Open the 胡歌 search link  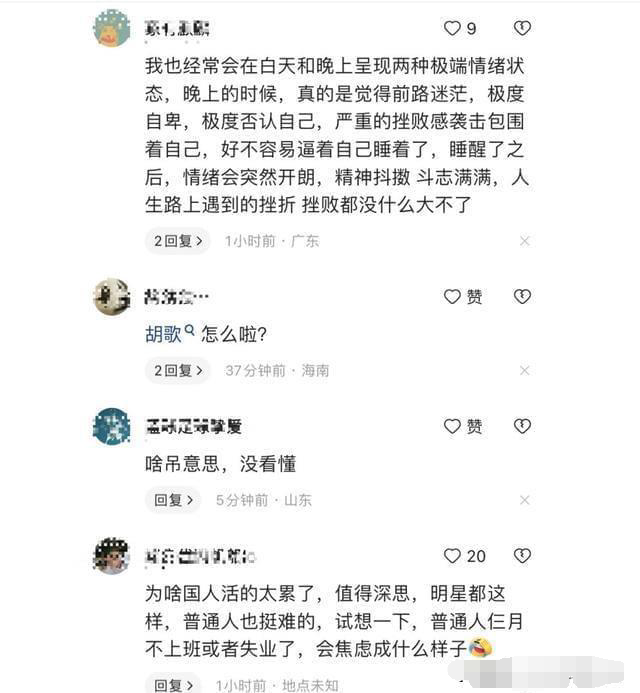tap(165, 334)
